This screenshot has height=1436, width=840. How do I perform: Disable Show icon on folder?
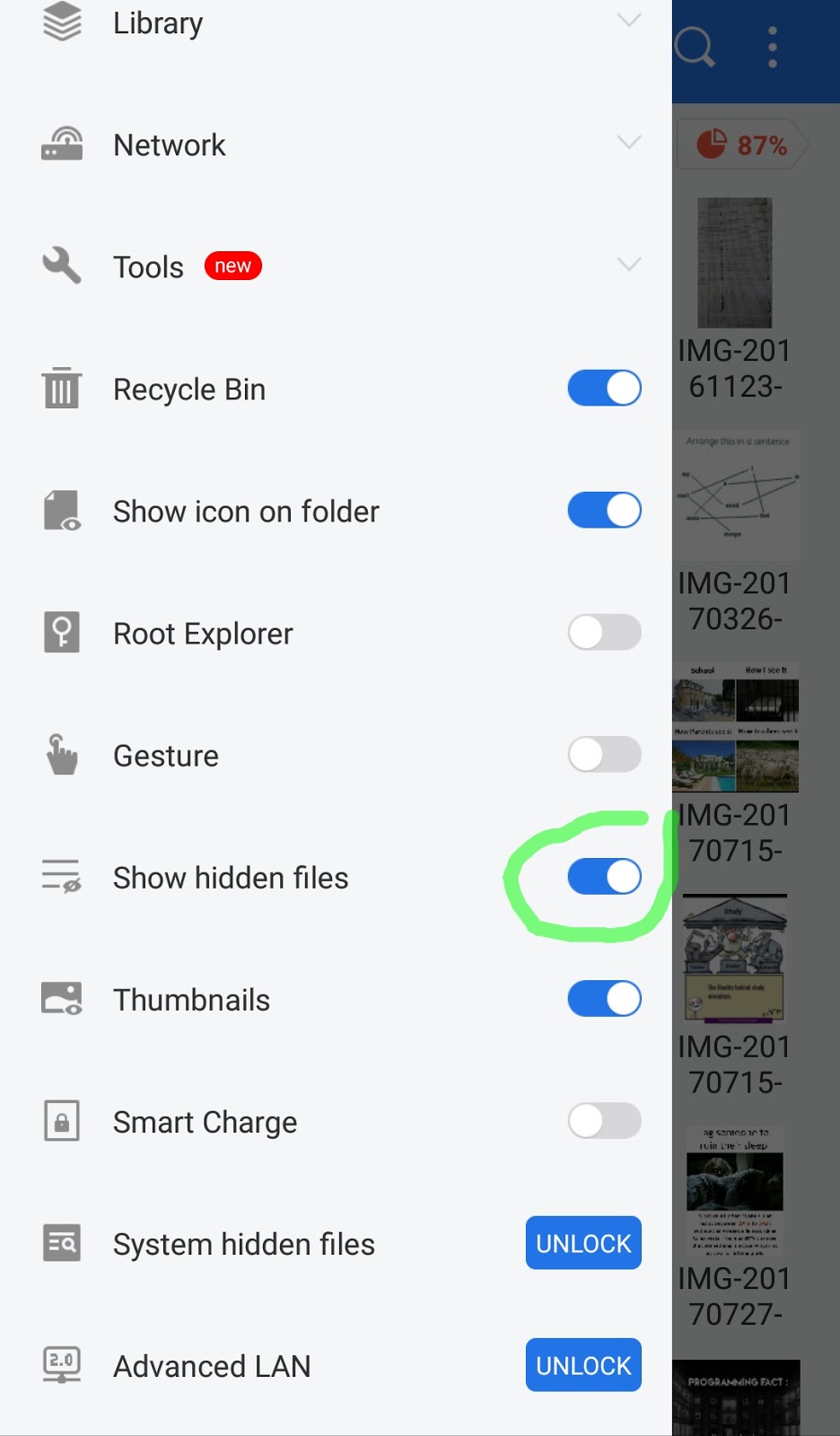point(604,510)
